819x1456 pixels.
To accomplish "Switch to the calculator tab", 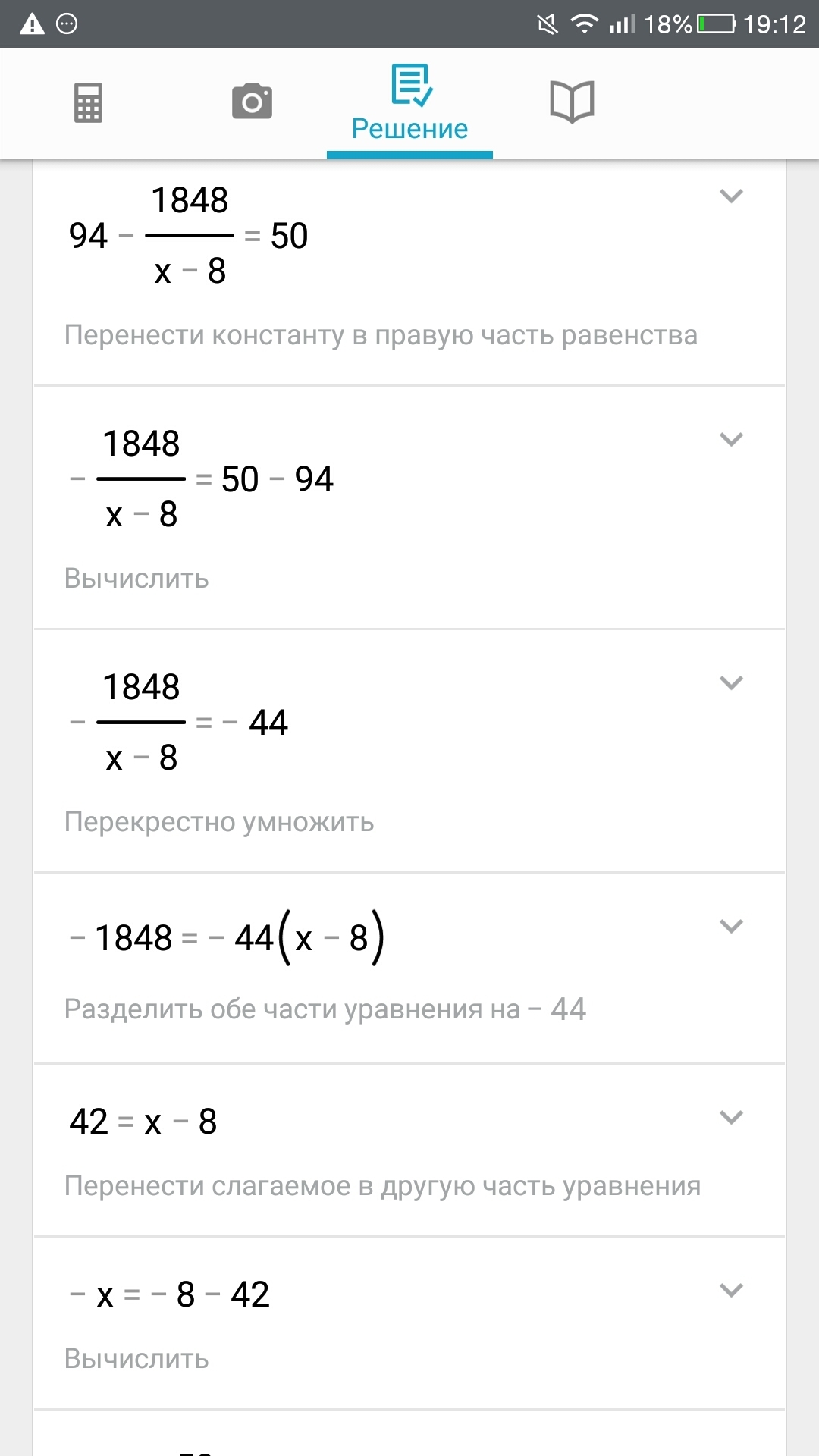I will [x=88, y=102].
